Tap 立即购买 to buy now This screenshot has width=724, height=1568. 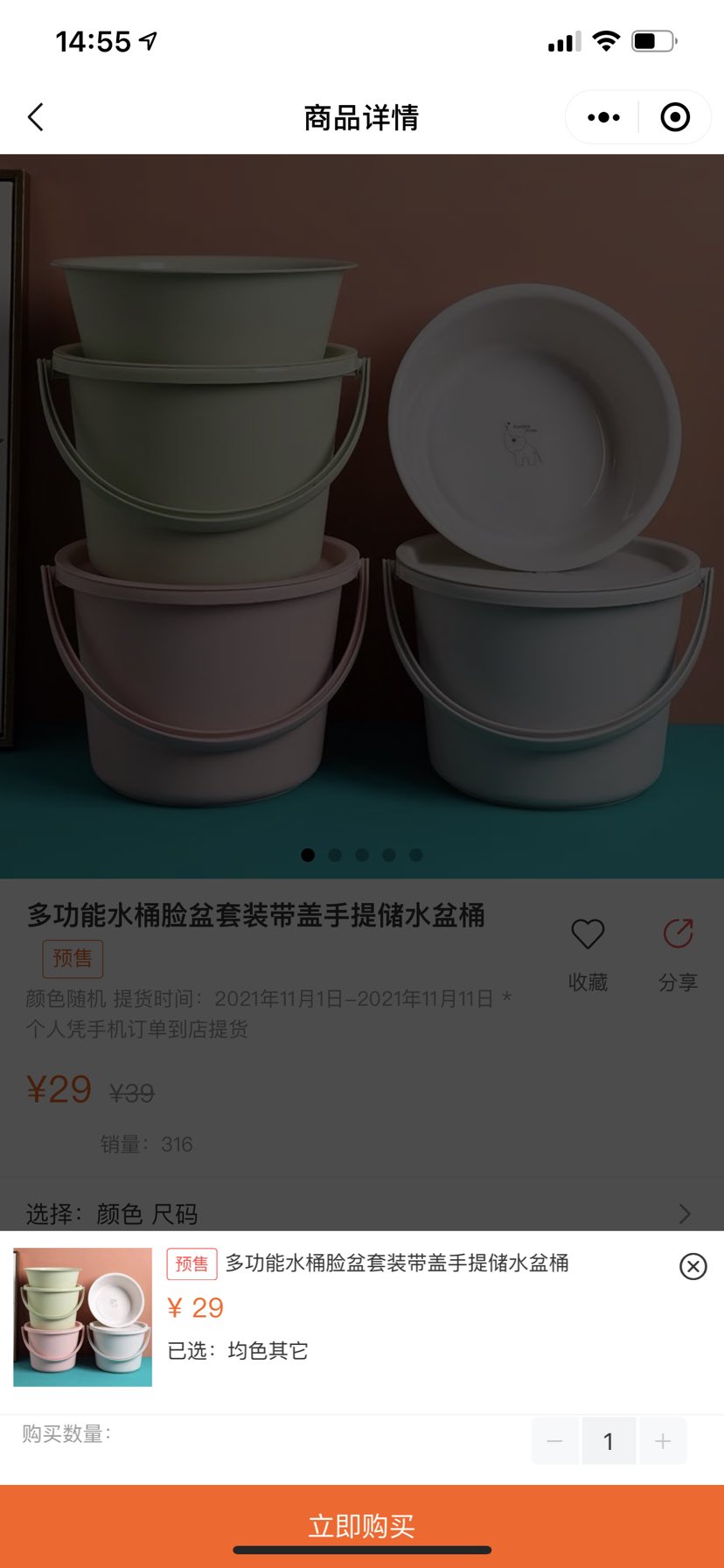click(362, 1525)
